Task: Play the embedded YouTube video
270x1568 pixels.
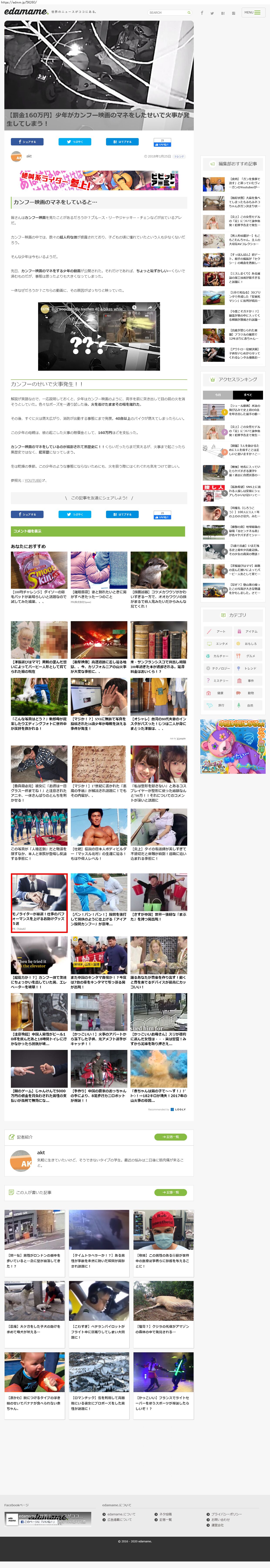Action: [99, 337]
